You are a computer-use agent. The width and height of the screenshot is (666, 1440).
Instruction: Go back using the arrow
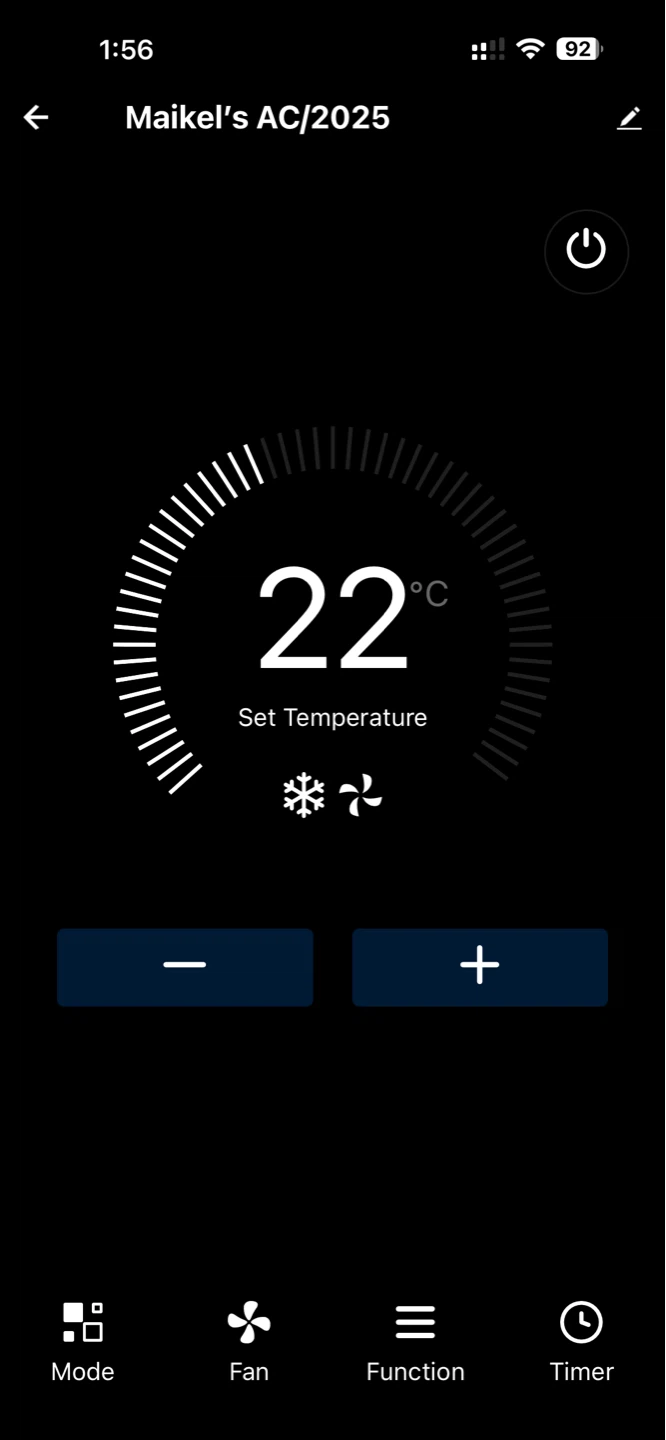point(36,118)
